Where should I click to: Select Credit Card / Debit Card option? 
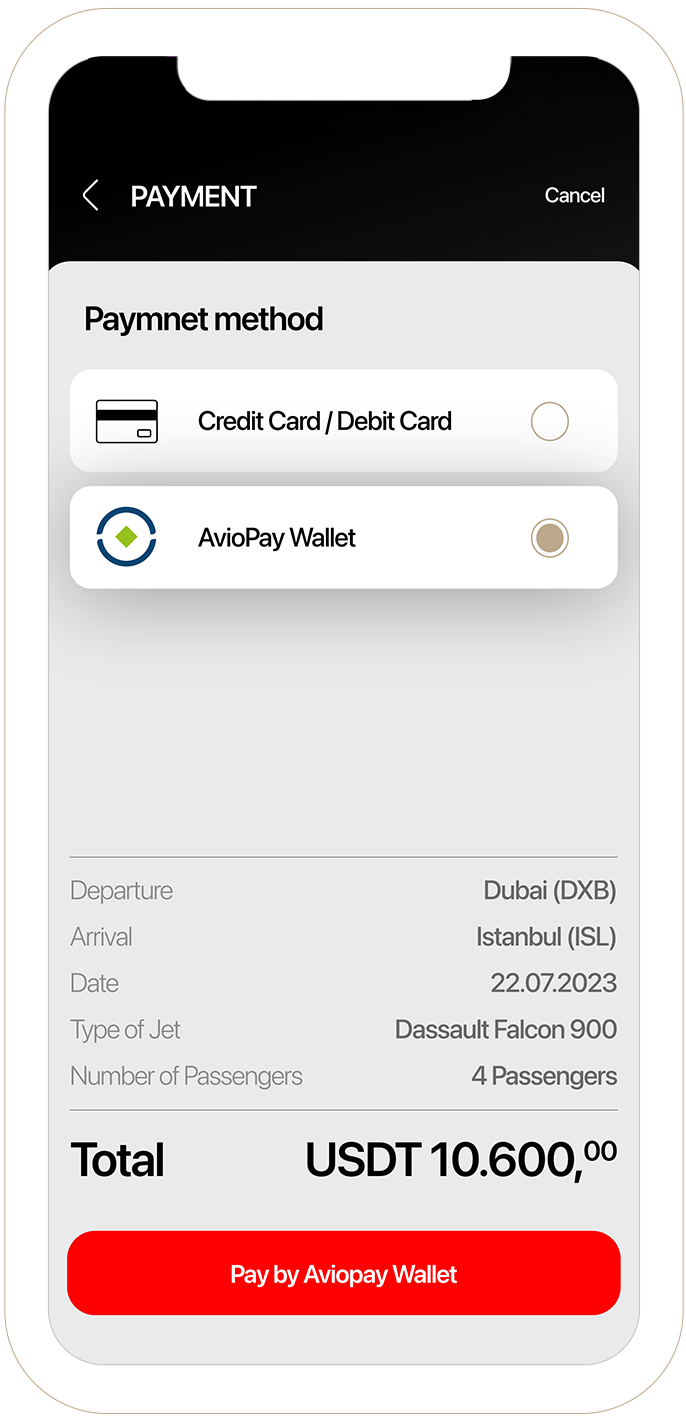click(x=548, y=422)
